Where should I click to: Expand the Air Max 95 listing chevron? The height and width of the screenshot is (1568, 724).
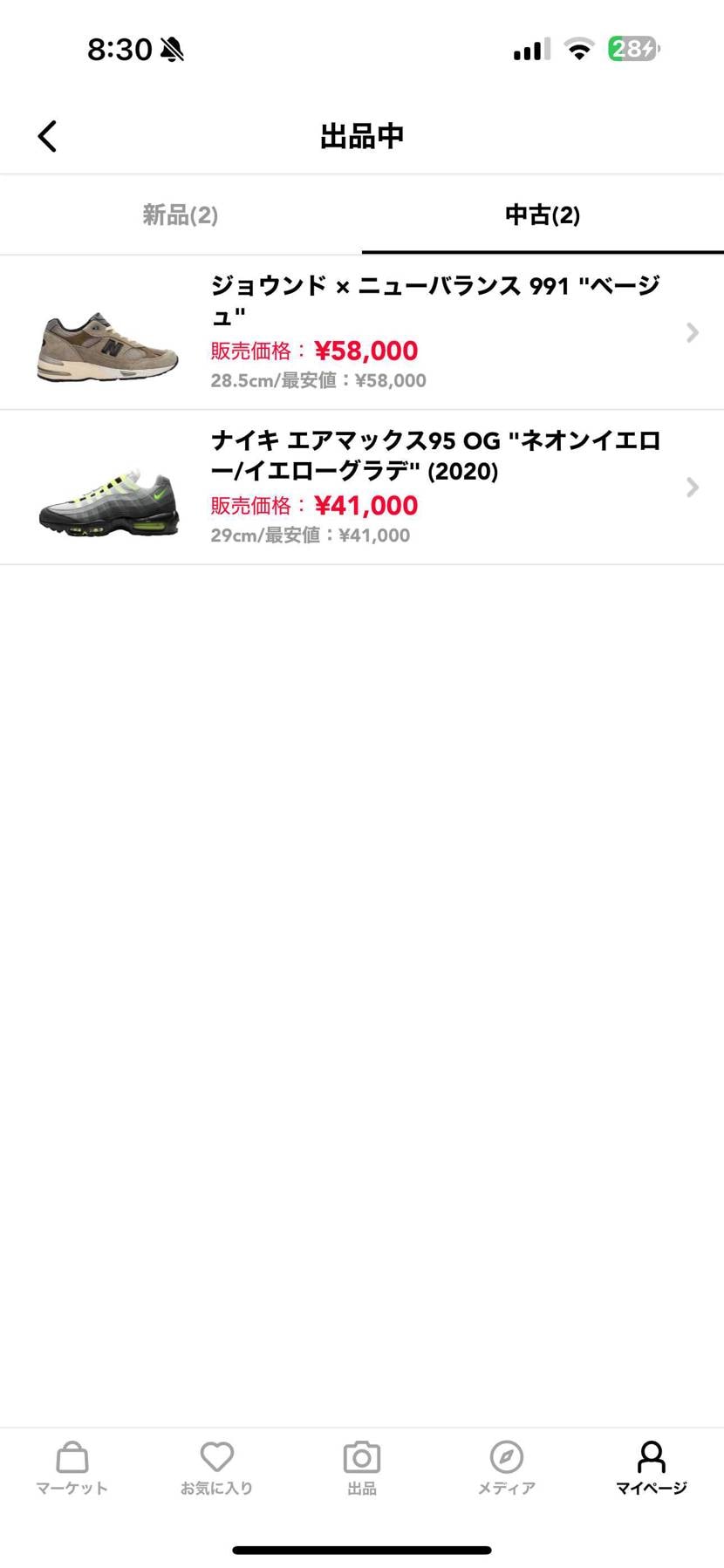[x=692, y=487]
